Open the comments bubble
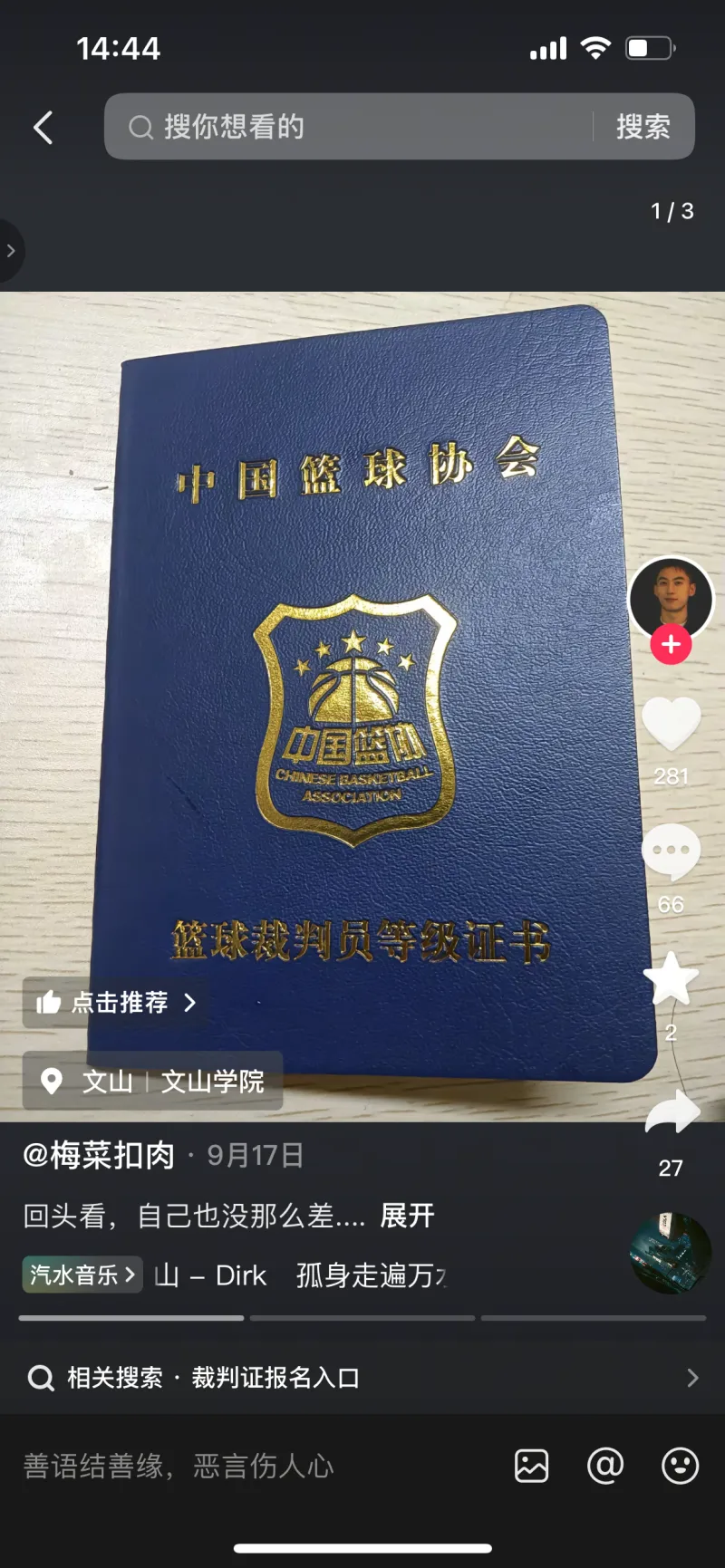725x1568 pixels. point(671,851)
